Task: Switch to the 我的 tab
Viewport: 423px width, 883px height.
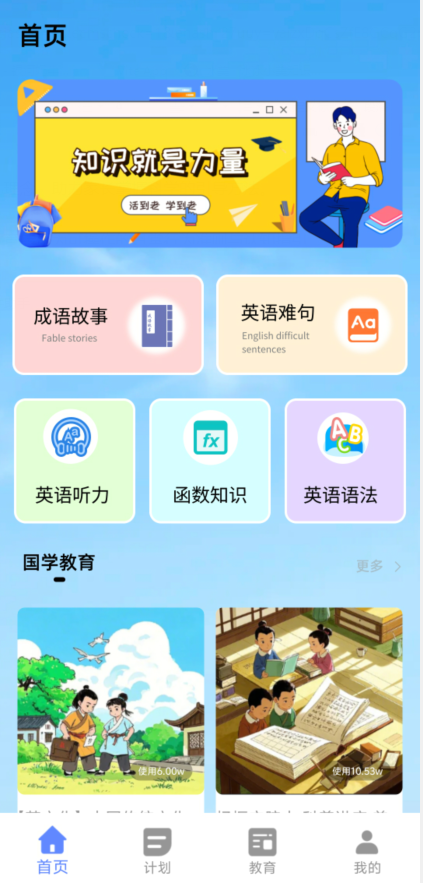Action: click(367, 850)
